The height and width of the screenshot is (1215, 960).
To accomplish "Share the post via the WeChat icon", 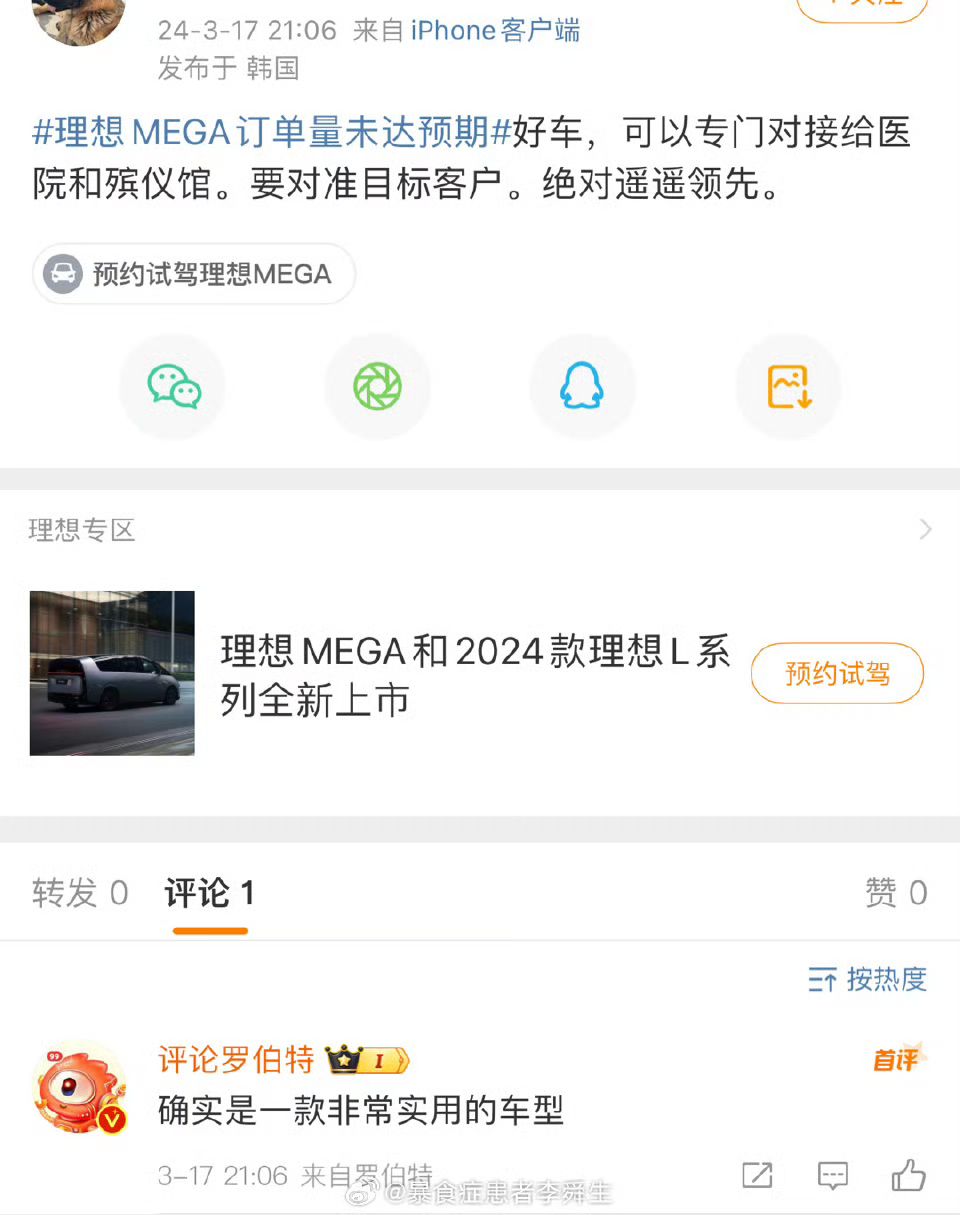I will pos(172,386).
